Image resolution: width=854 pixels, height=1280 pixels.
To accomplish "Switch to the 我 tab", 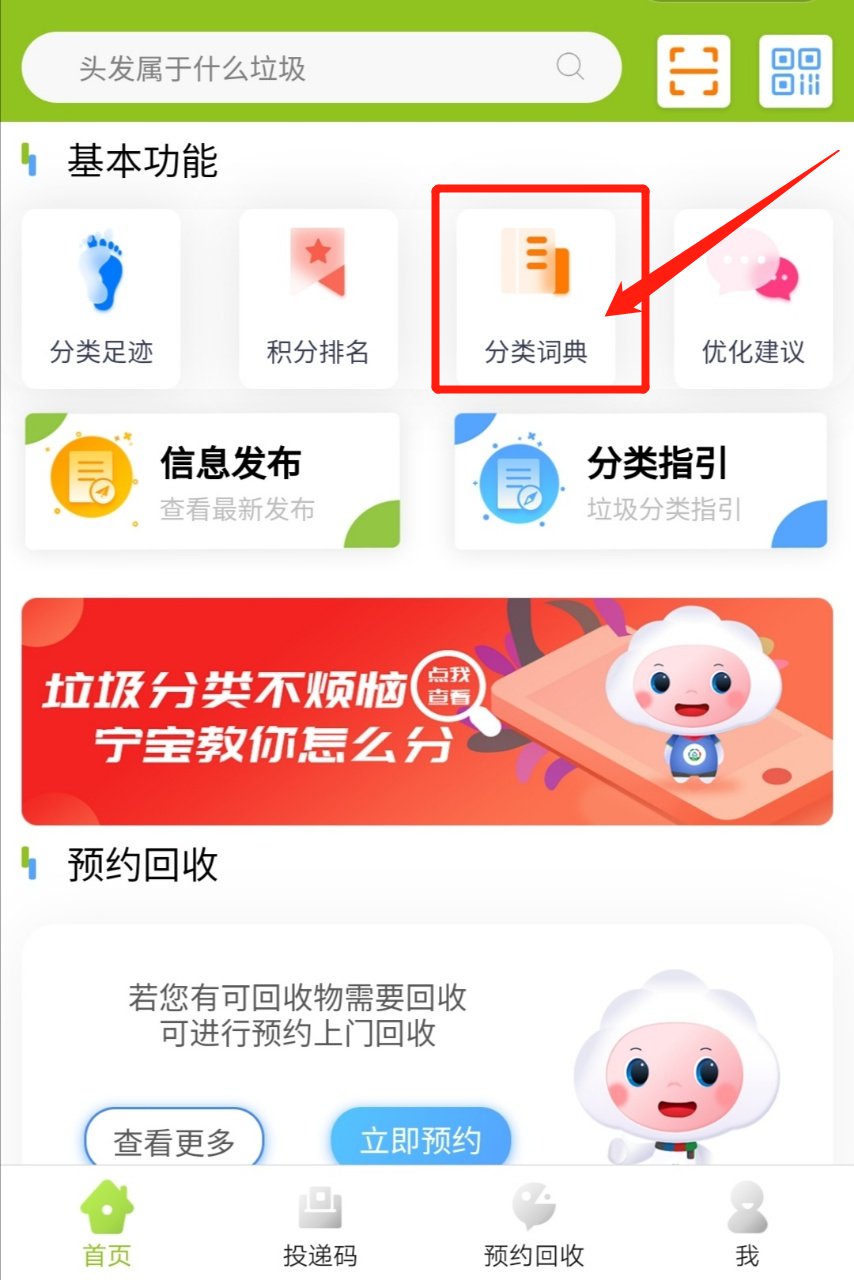I will coord(747,1225).
